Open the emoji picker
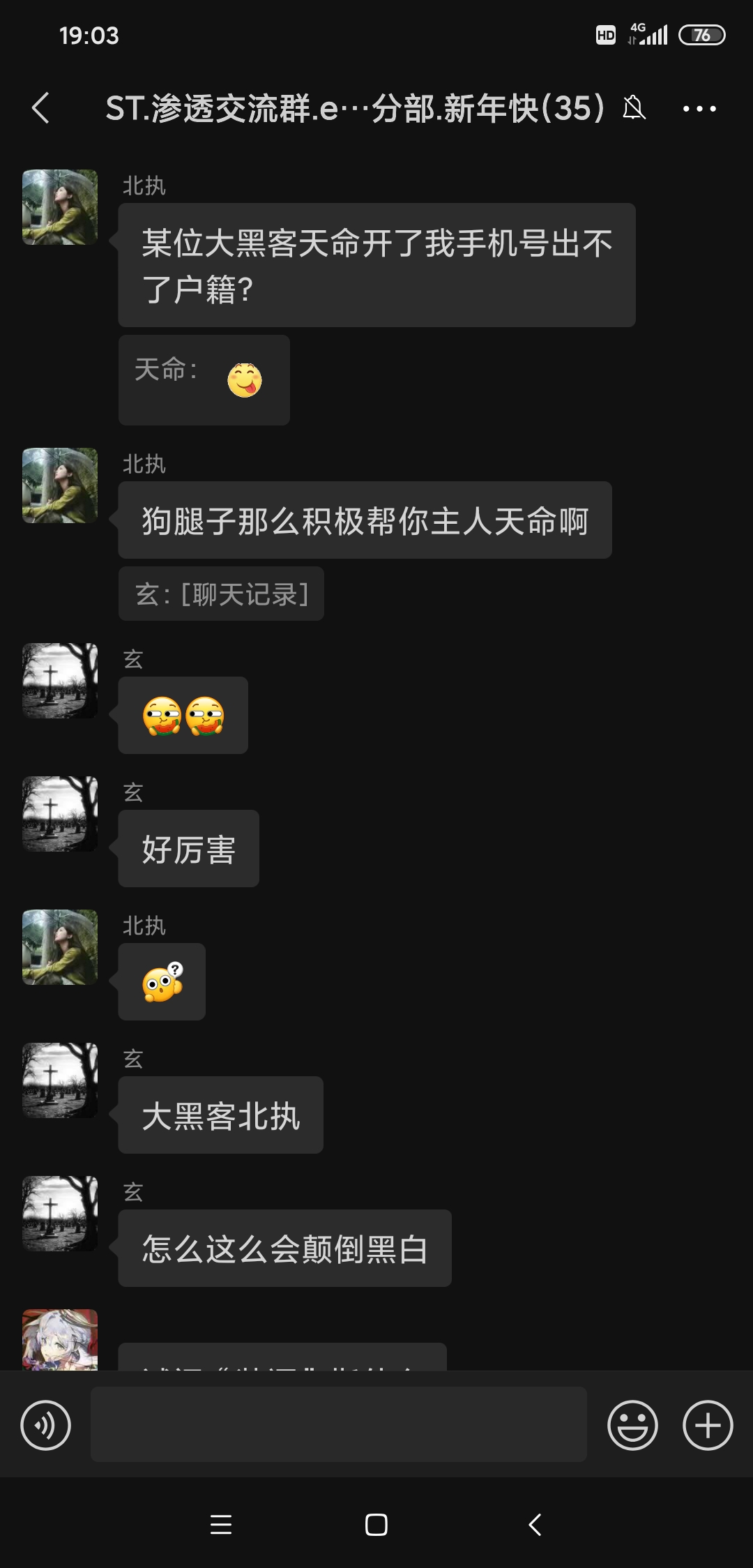Viewport: 753px width, 1568px height. [x=633, y=1424]
